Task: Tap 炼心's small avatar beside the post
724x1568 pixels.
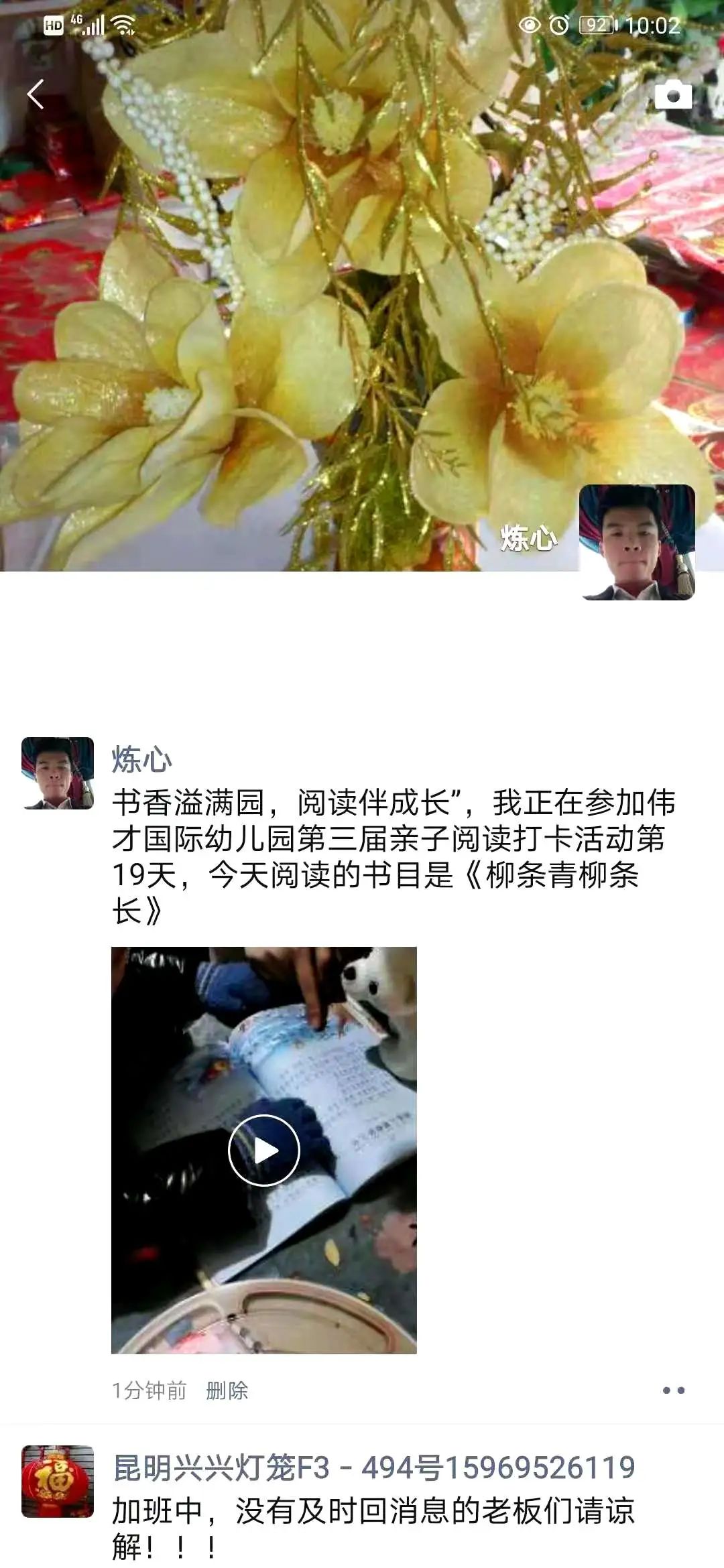Action: (x=58, y=773)
